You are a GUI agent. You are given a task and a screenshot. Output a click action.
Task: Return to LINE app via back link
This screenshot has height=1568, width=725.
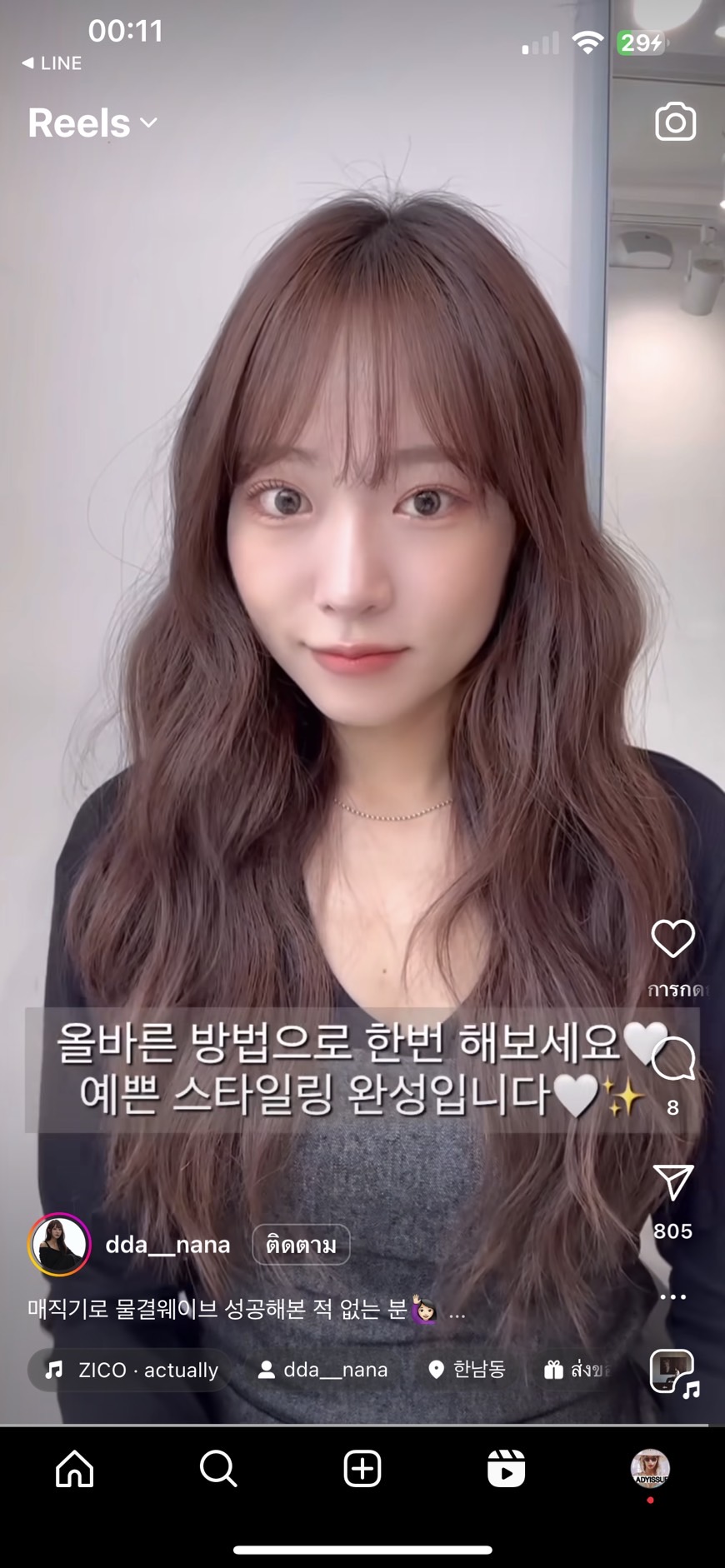tap(52, 63)
